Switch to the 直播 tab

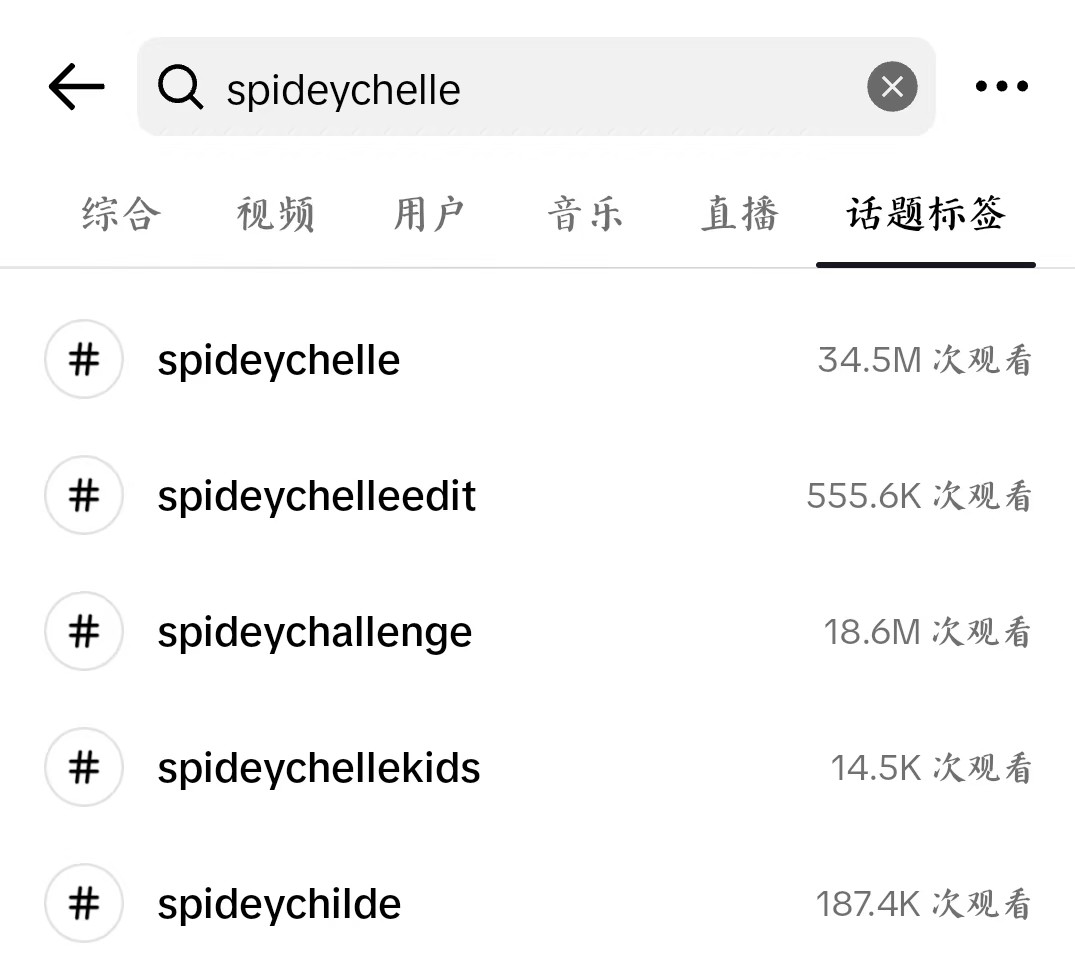pos(740,214)
